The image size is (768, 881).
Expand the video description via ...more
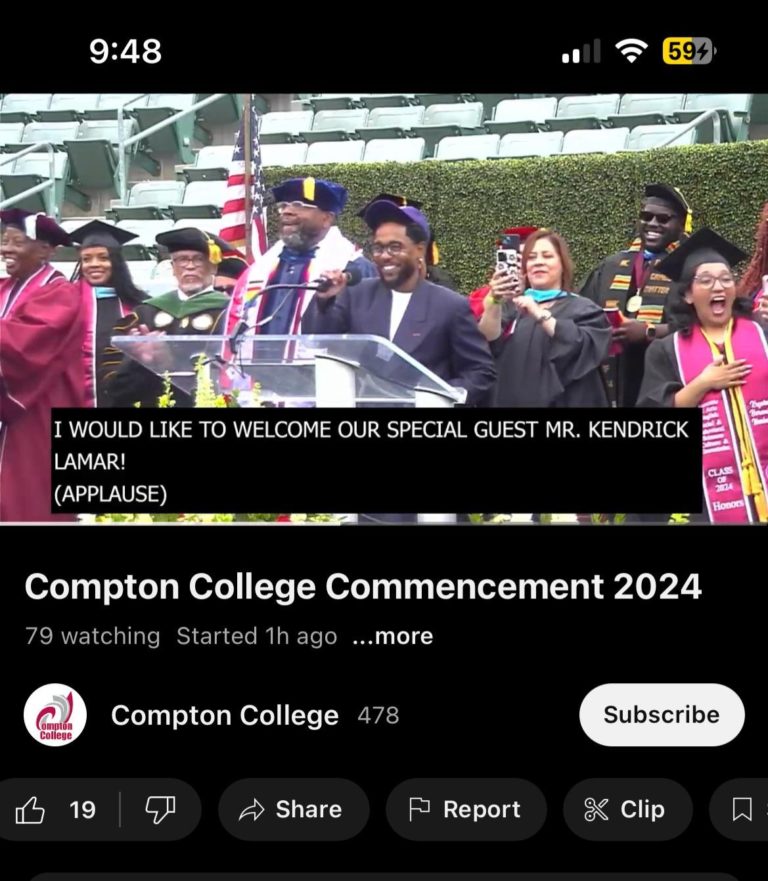394,636
